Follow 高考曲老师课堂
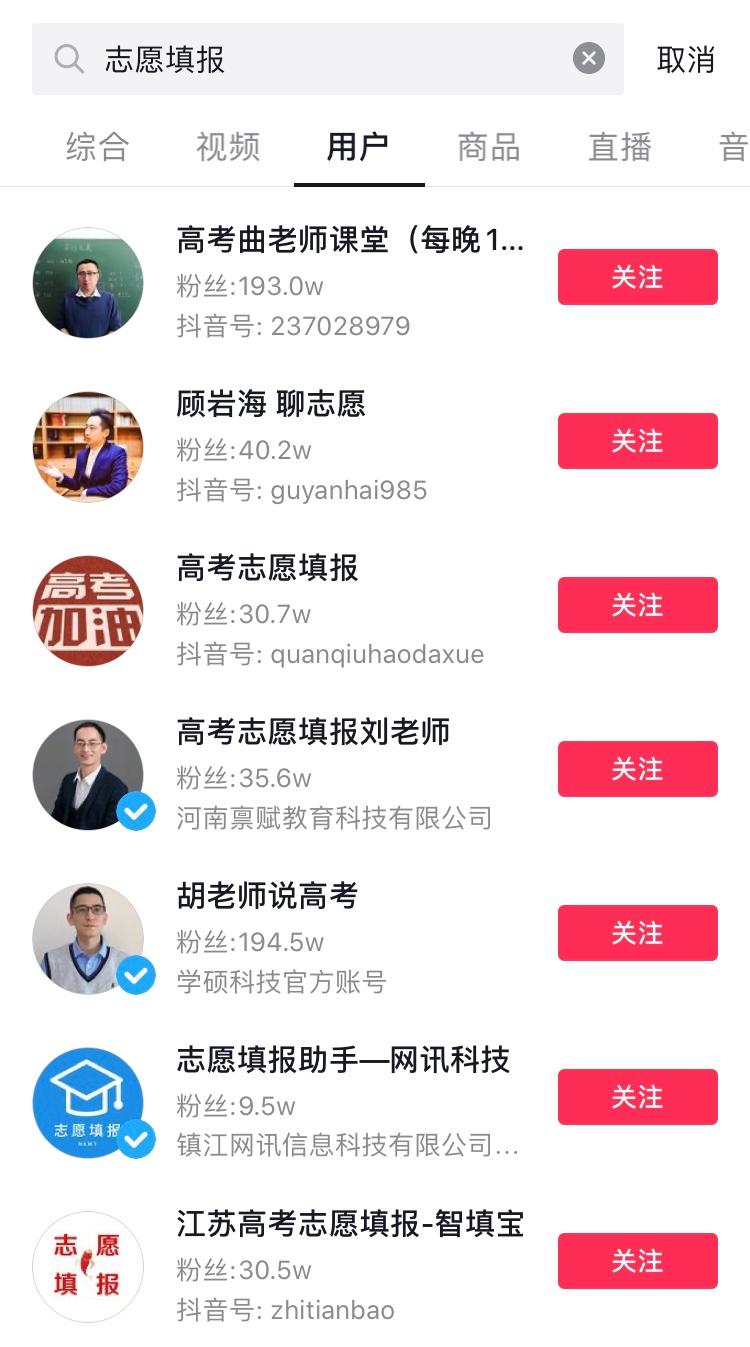 pyautogui.click(x=637, y=277)
